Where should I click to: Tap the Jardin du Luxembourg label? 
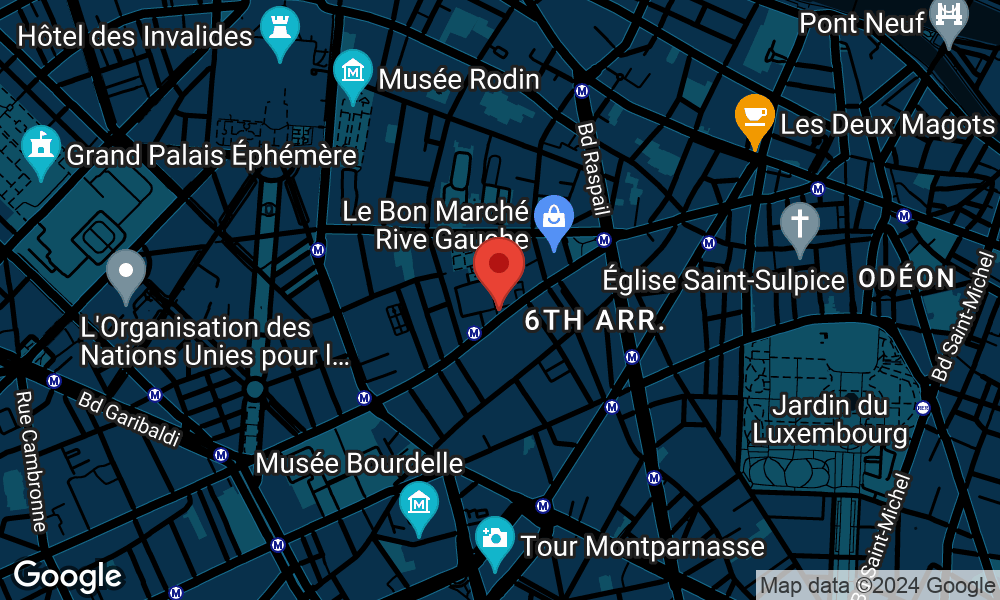(829, 420)
